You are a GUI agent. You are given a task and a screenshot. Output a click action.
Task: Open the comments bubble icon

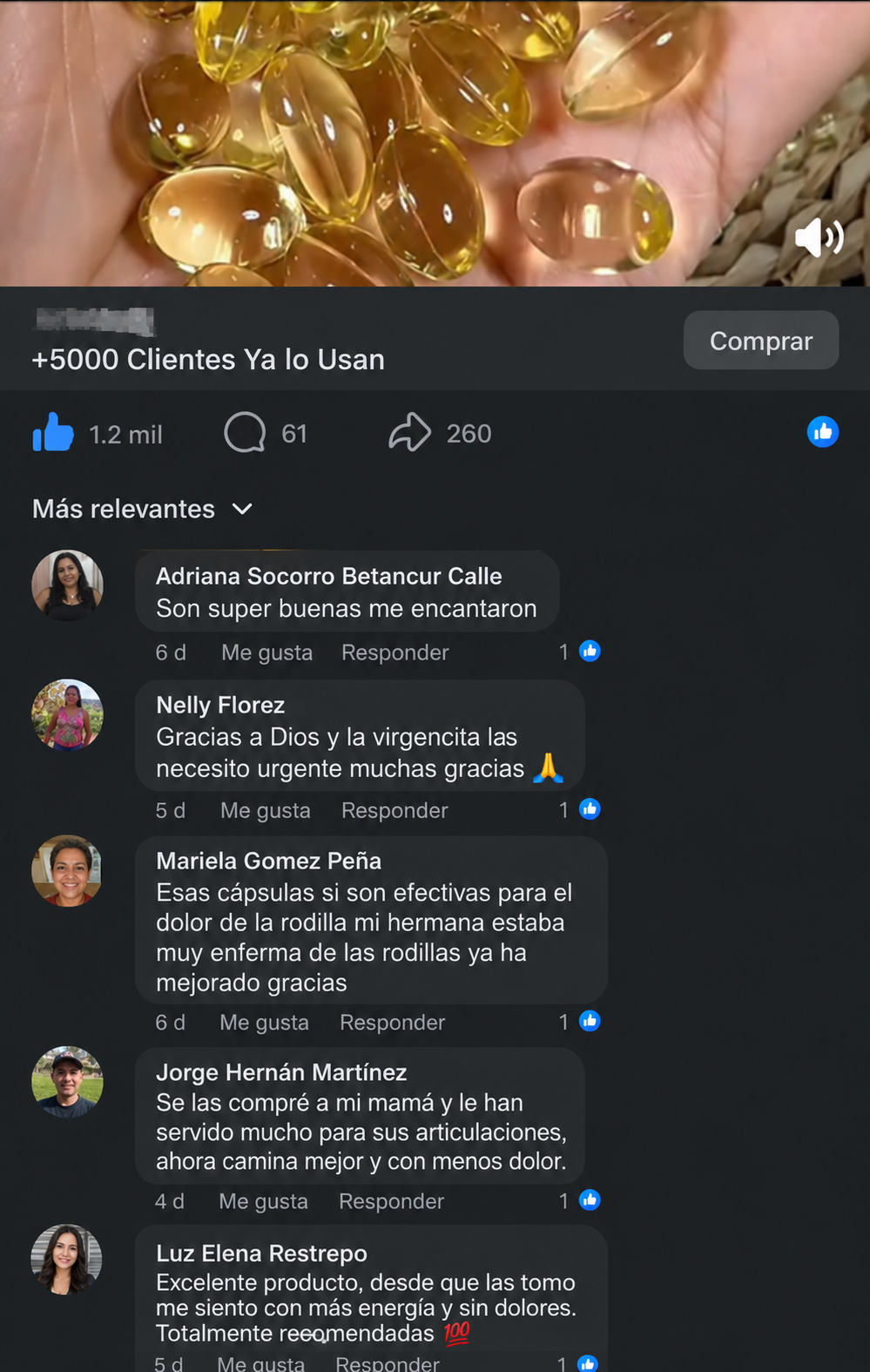tap(245, 432)
